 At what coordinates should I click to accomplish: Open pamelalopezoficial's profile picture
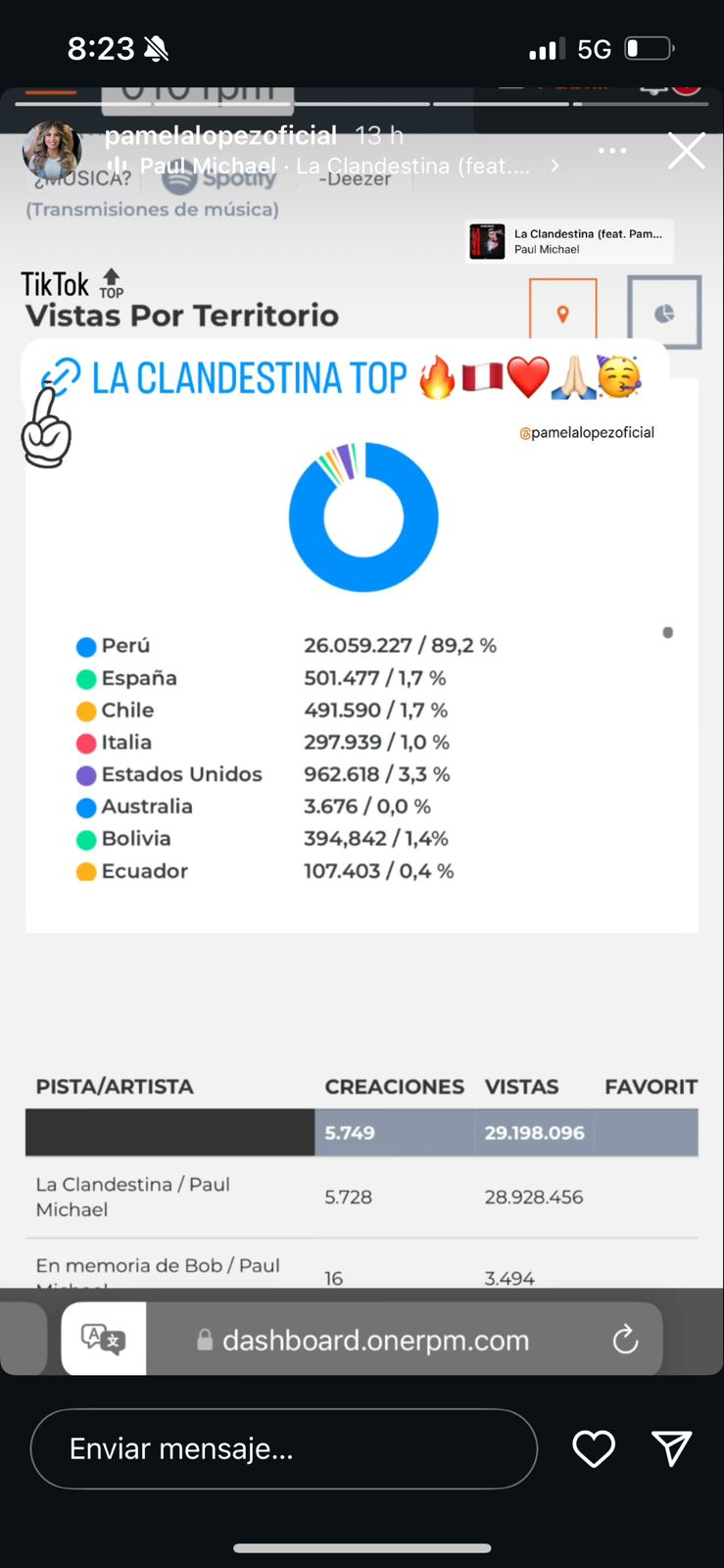[52, 151]
